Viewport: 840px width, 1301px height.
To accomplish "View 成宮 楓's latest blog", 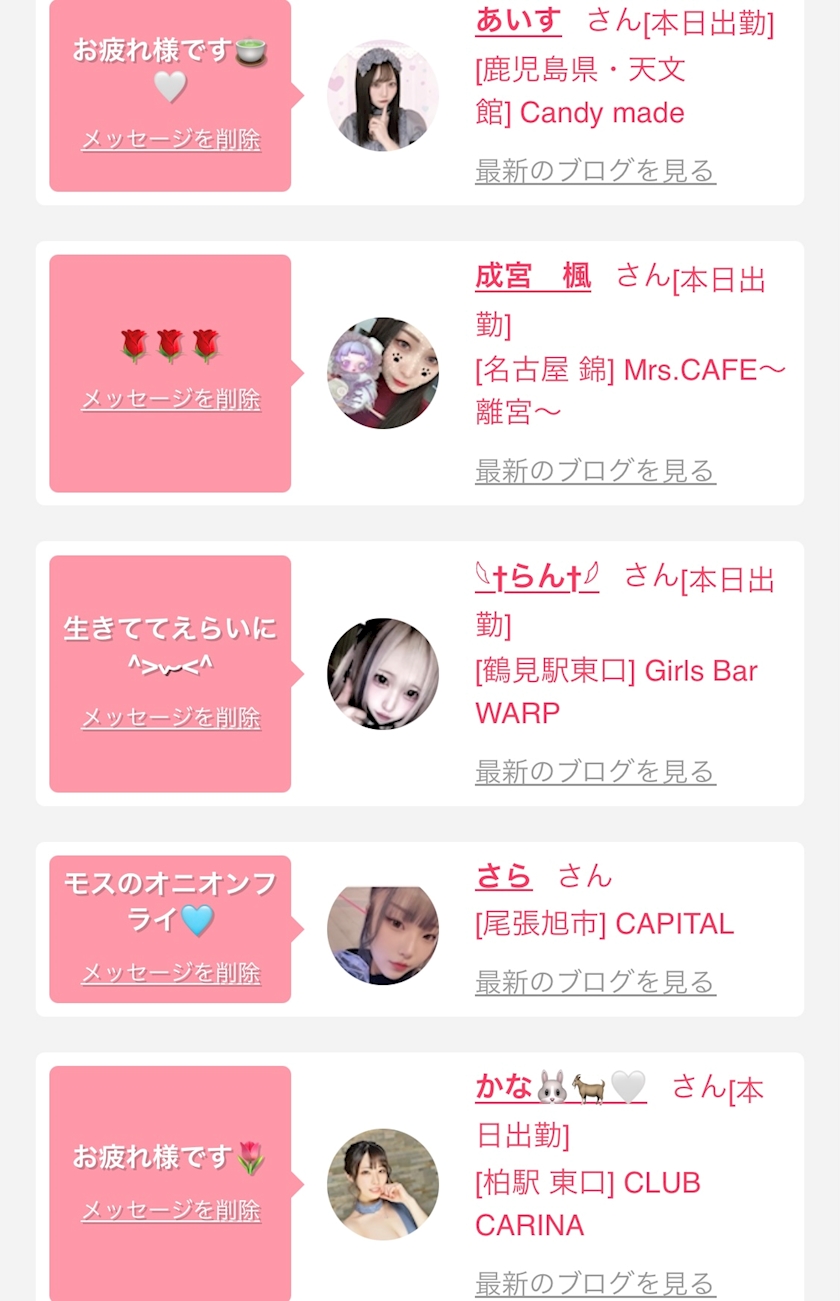I will [x=595, y=470].
